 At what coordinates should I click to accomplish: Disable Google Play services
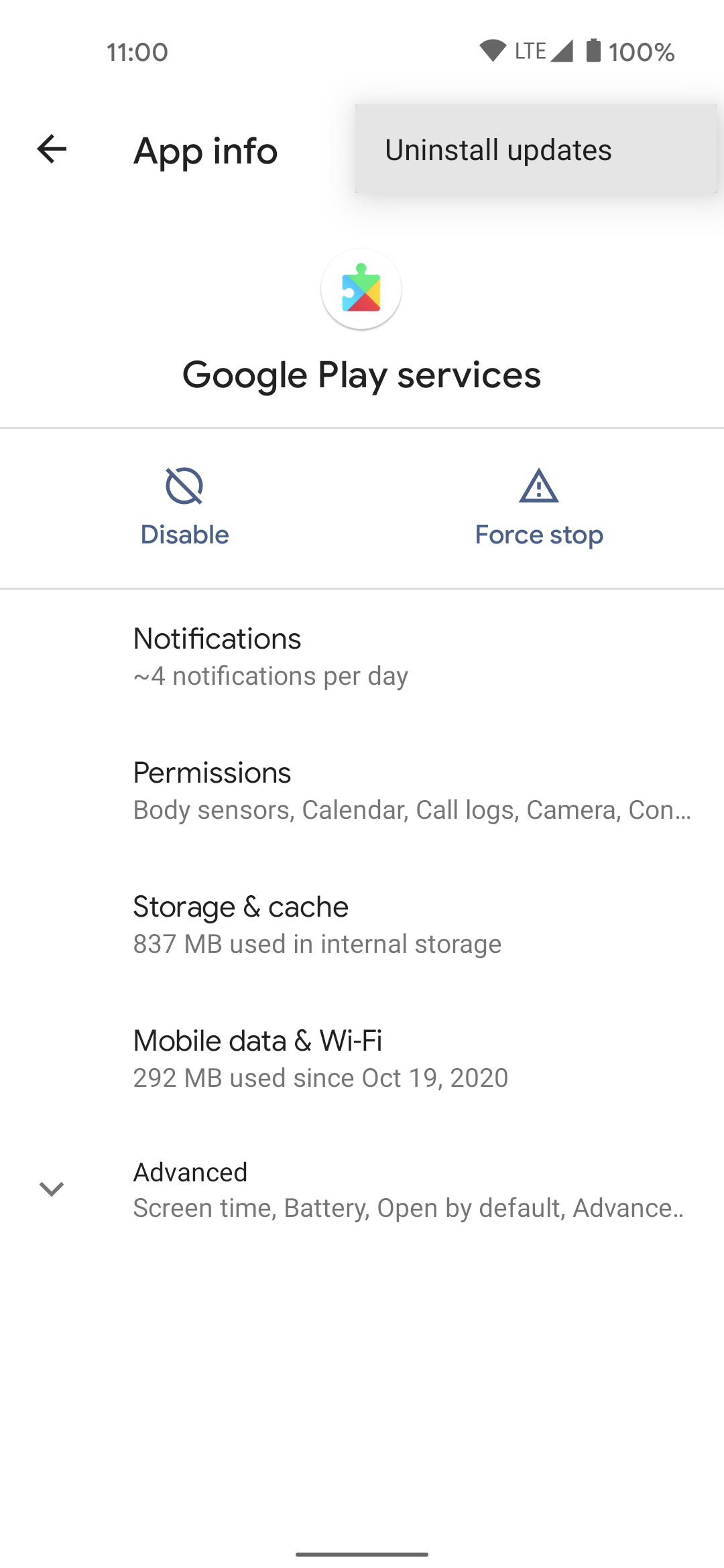click(184, 508)
